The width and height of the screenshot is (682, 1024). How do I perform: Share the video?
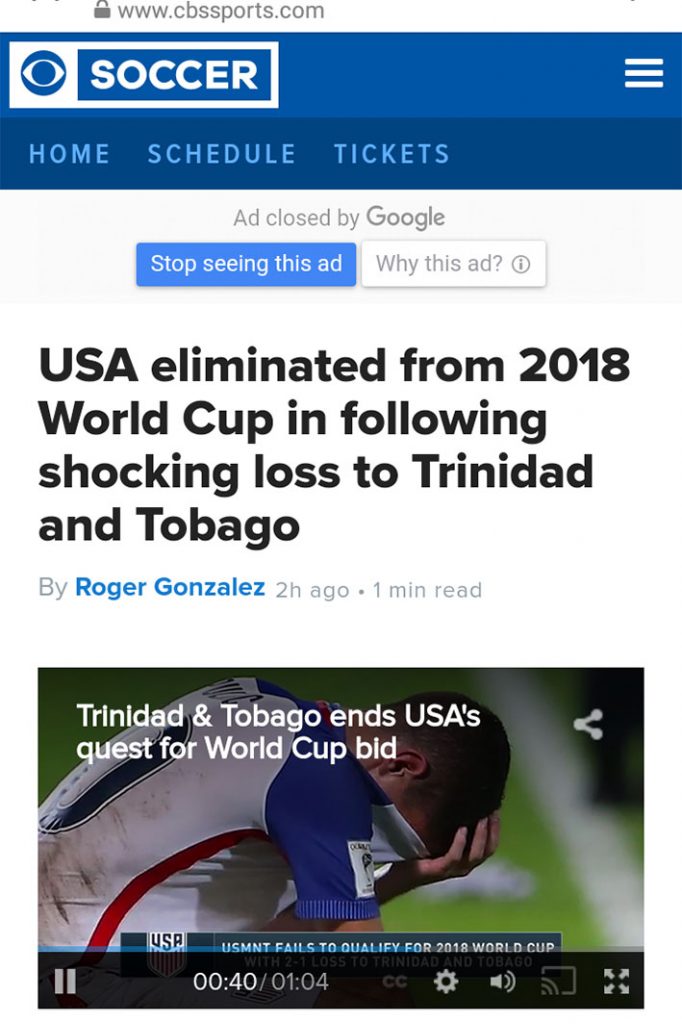(588, 725)
